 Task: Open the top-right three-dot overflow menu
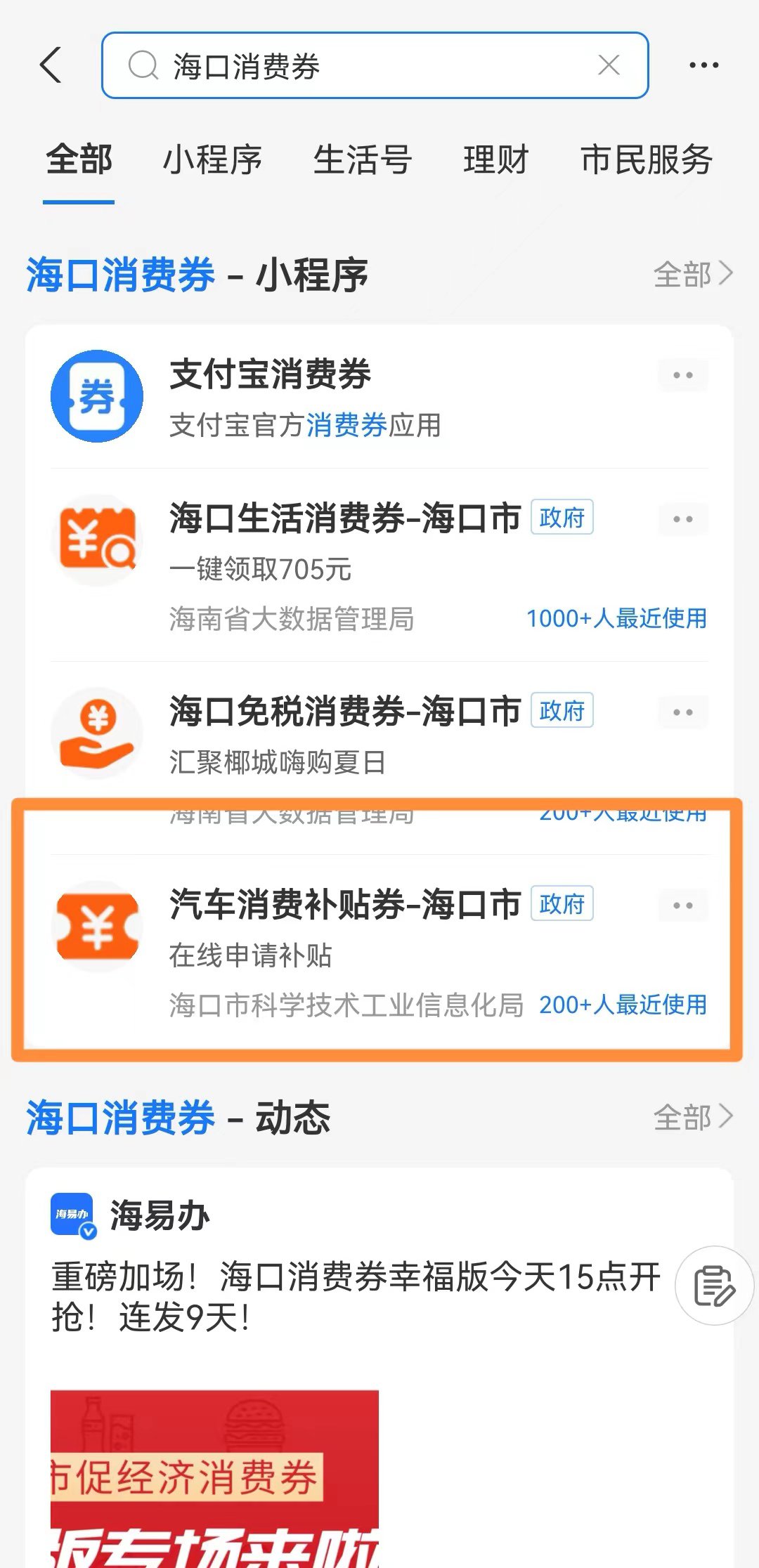(703, 65)
